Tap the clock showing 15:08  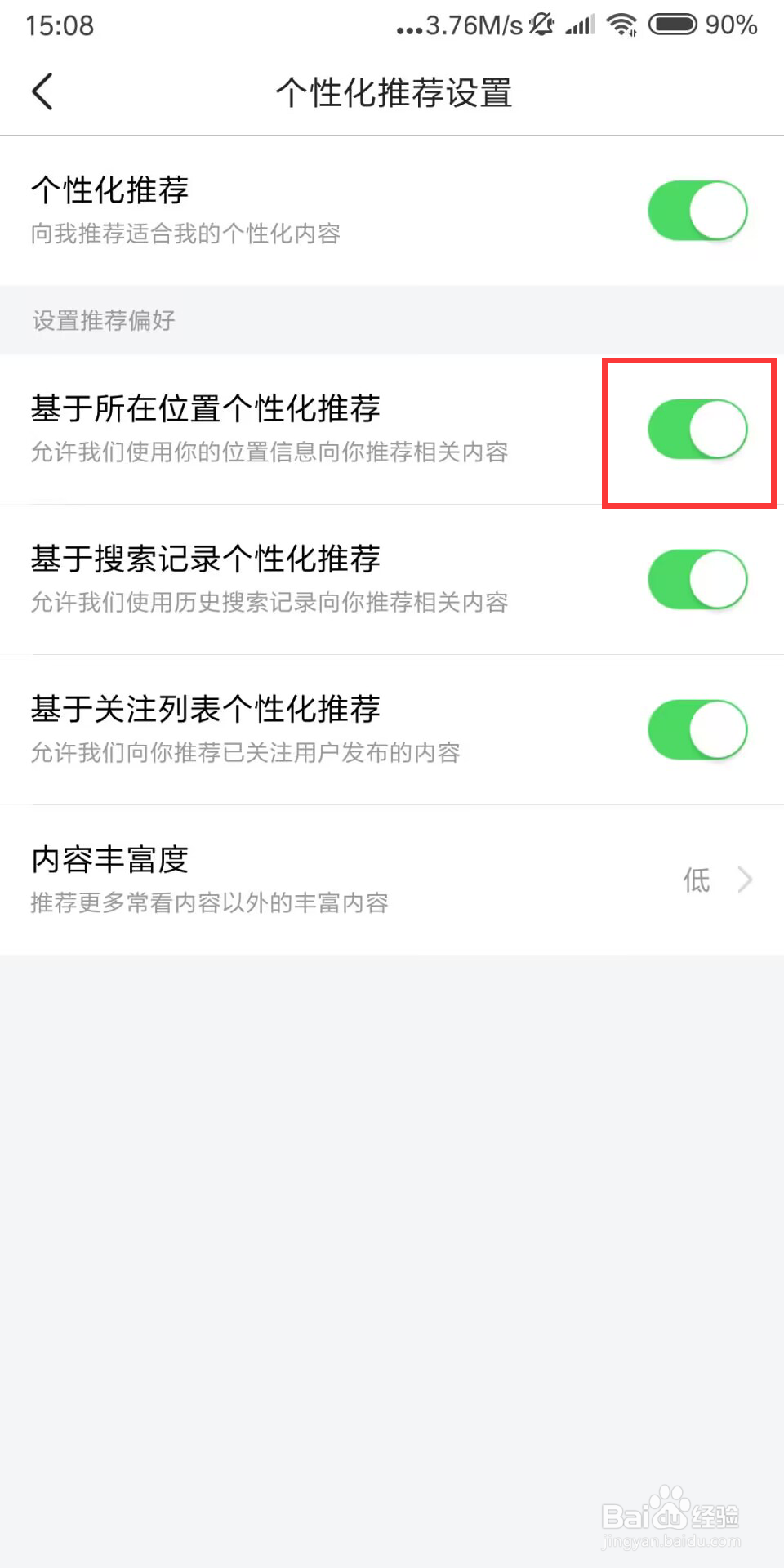[59, 27]
